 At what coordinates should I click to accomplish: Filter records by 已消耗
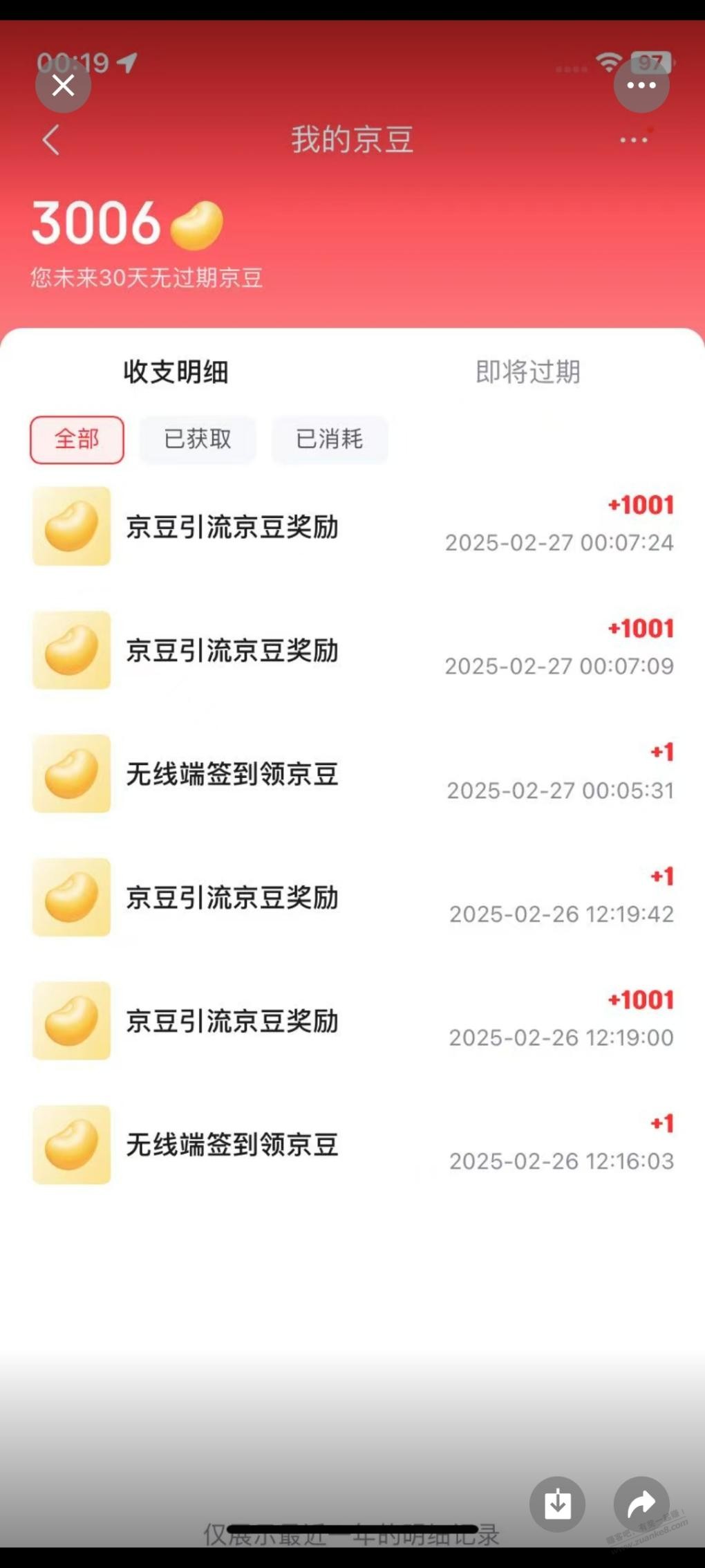tap(330, 439)
